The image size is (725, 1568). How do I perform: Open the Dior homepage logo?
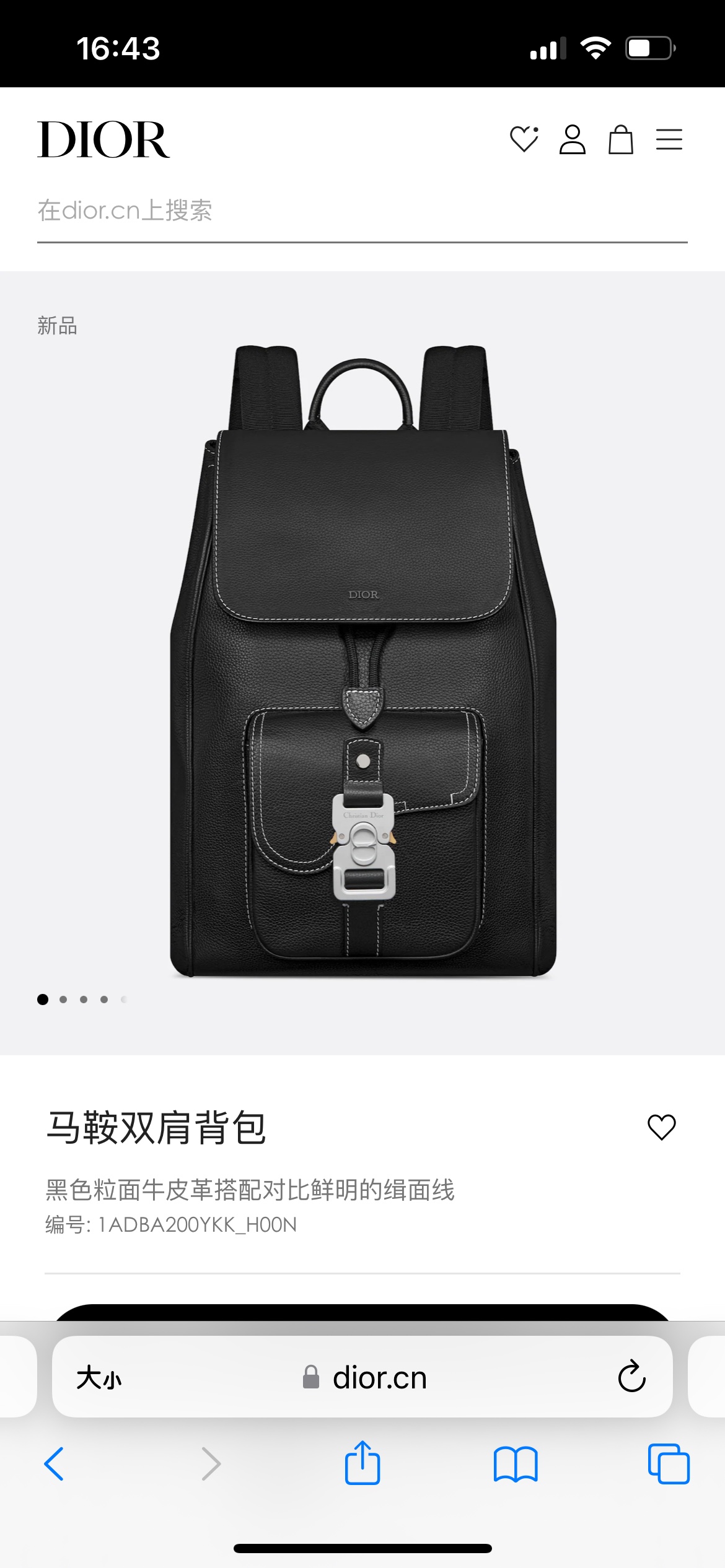pos(103,140)
